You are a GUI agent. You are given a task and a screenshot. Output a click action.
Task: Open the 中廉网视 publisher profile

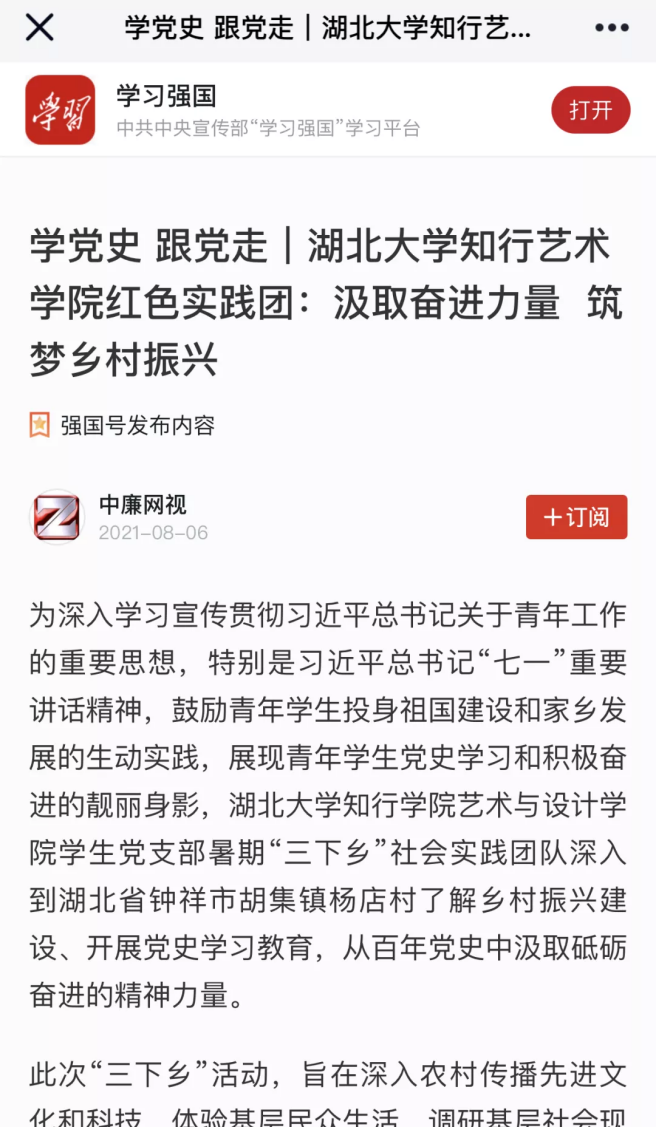pos(142,506)
